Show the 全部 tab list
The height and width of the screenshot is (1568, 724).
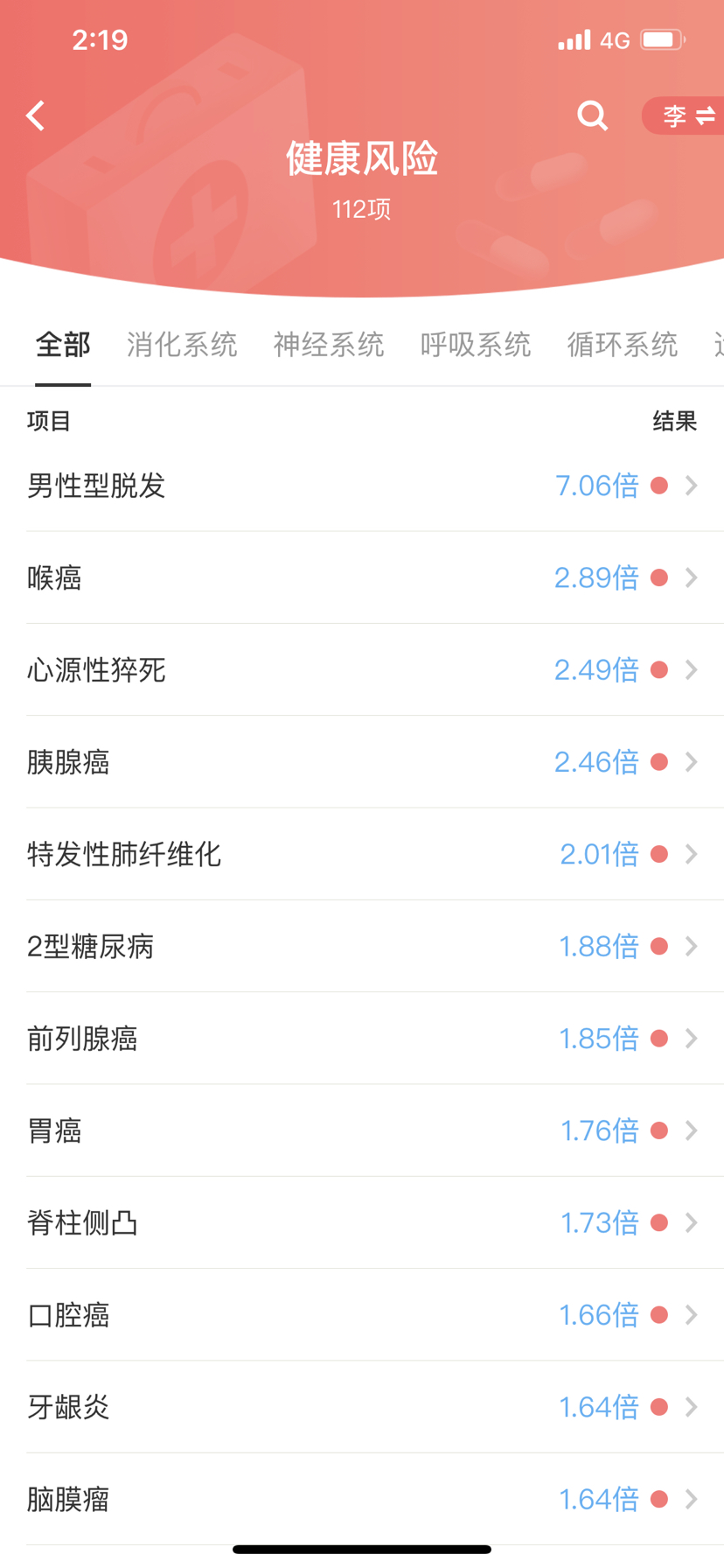63,345
